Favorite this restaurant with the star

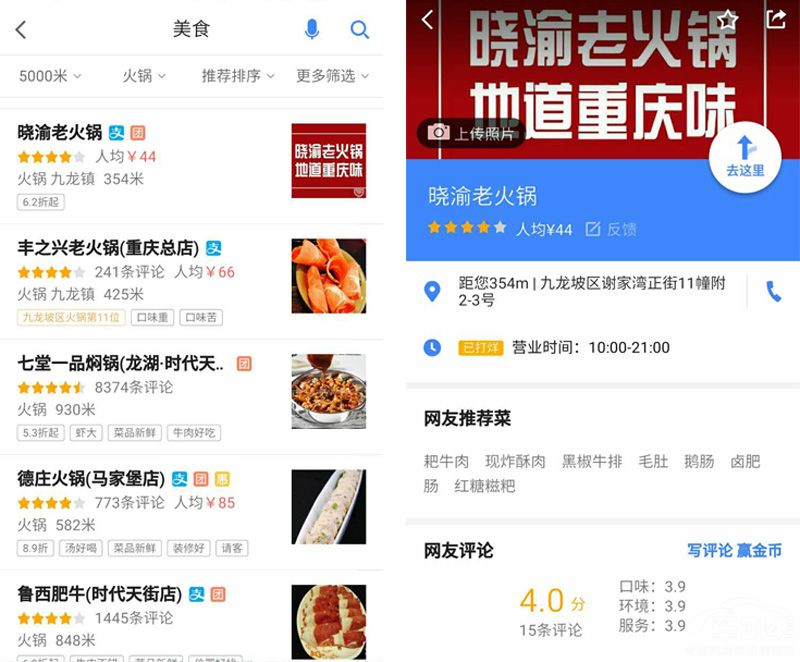728,20
